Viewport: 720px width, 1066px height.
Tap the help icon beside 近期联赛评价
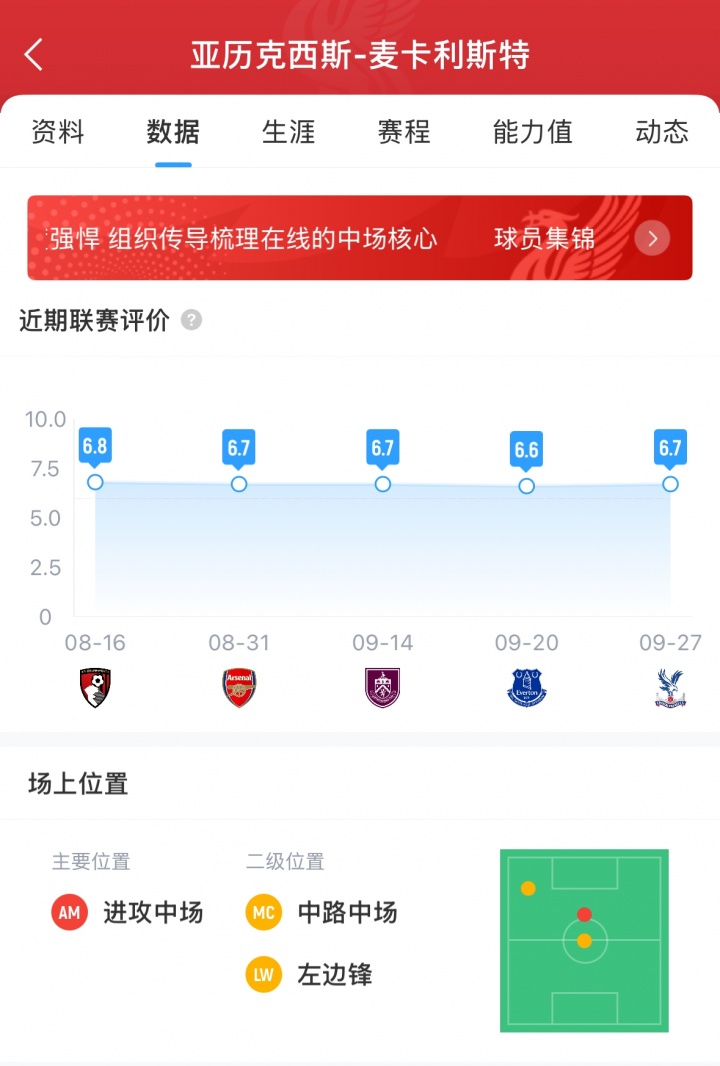click(191, 320)
